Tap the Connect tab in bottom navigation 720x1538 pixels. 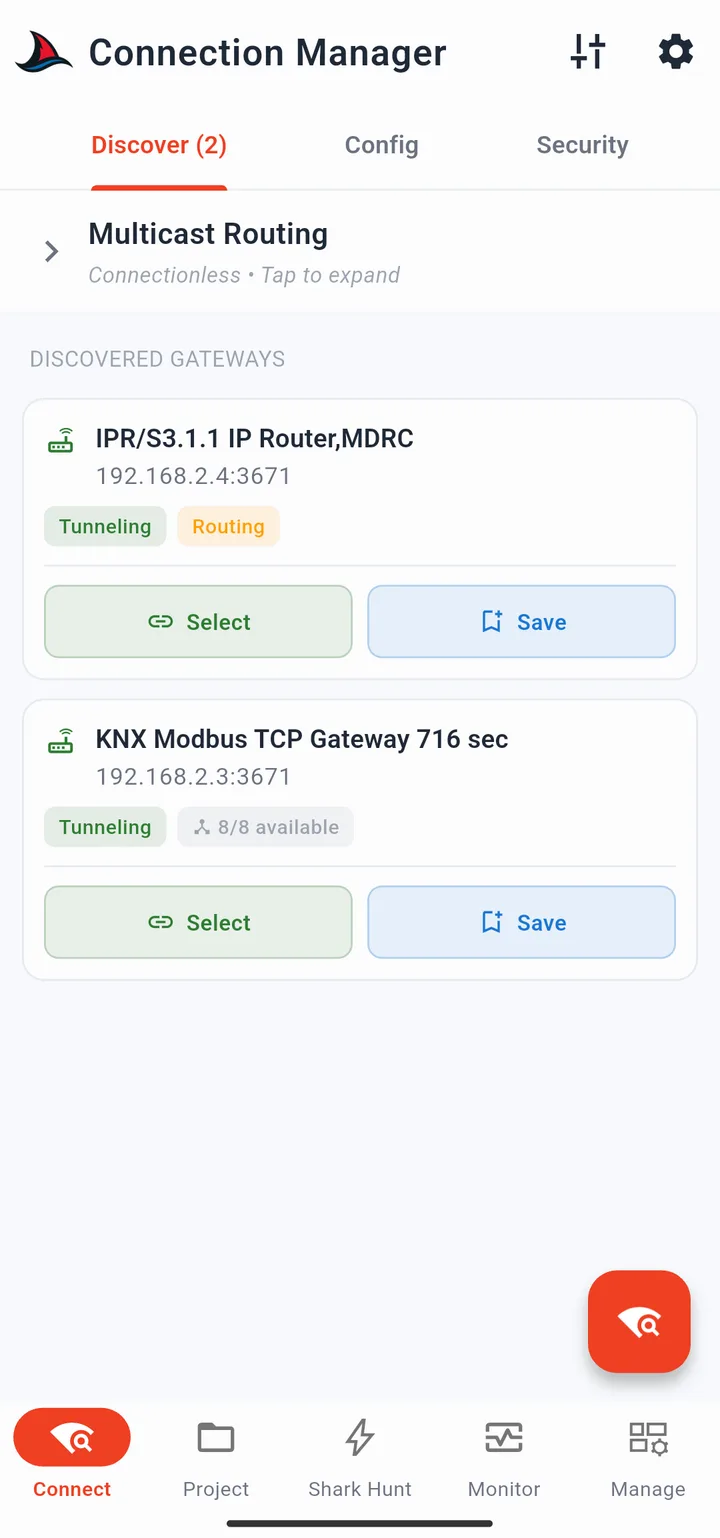click(x=72, y=1456)
